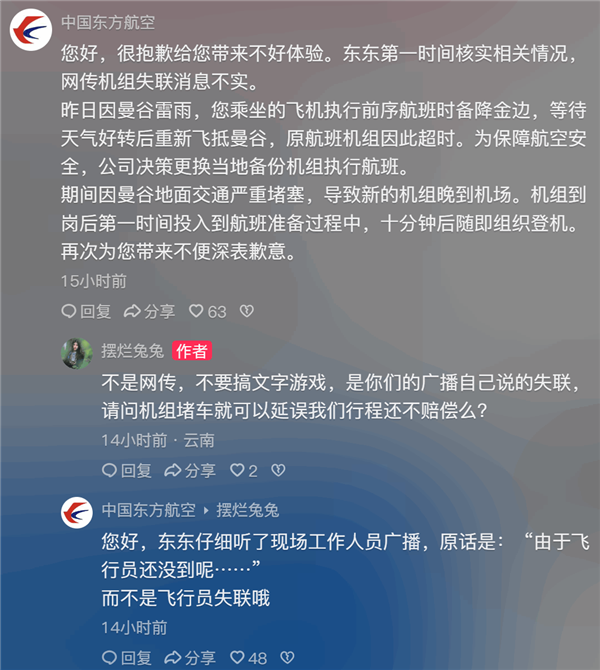Share 摆烂兔兔's comment

[x=191, y=470]
